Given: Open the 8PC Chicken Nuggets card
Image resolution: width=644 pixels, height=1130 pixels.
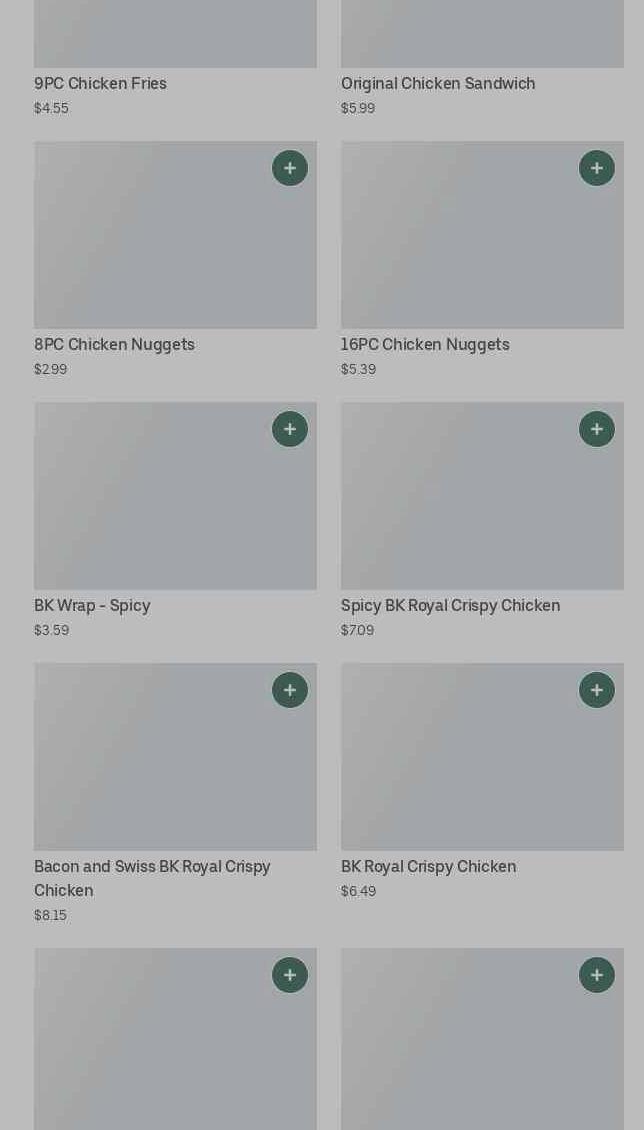Looking at the screenshot, I should [x=150, y=250].
